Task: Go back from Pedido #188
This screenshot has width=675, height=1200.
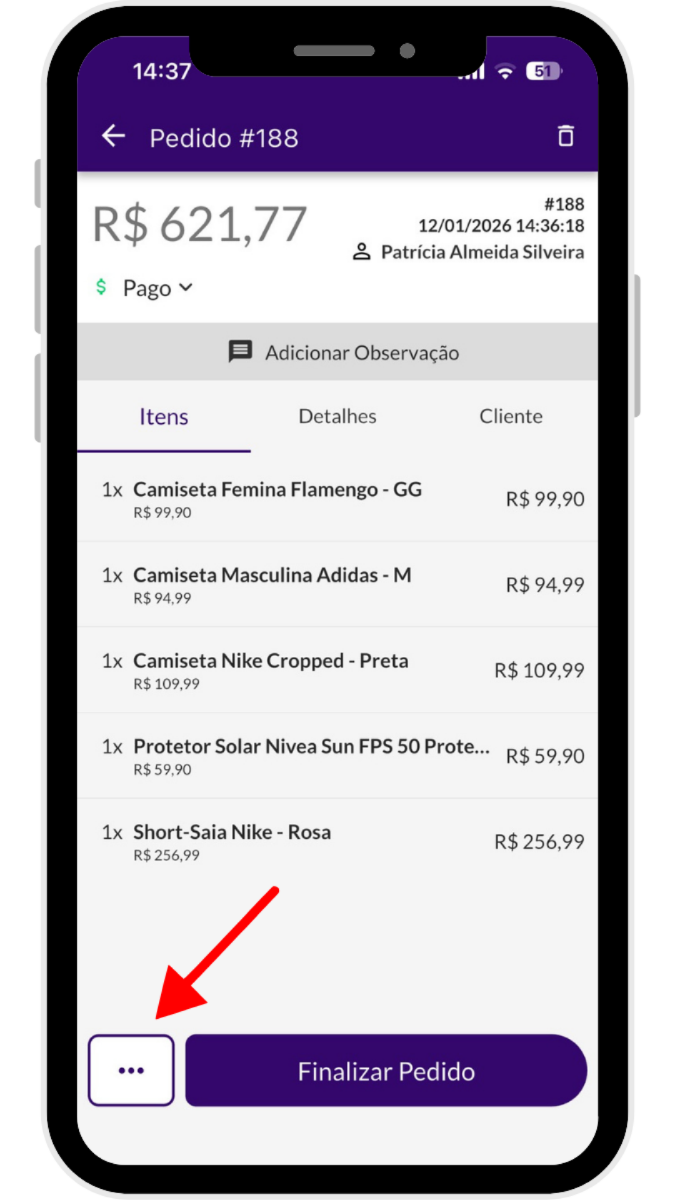Action: pos(113,137)
